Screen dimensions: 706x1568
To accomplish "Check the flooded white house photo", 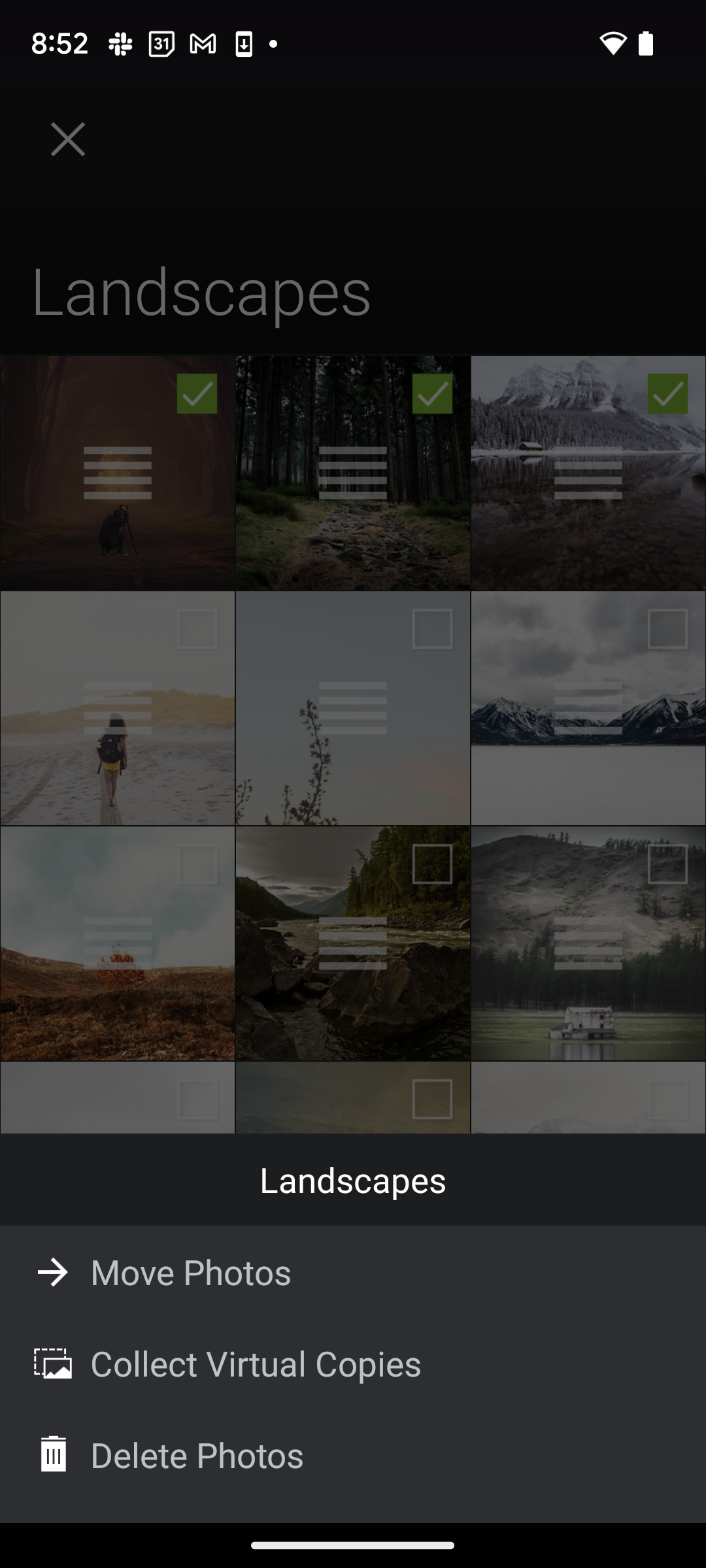I will pos(667,864).
